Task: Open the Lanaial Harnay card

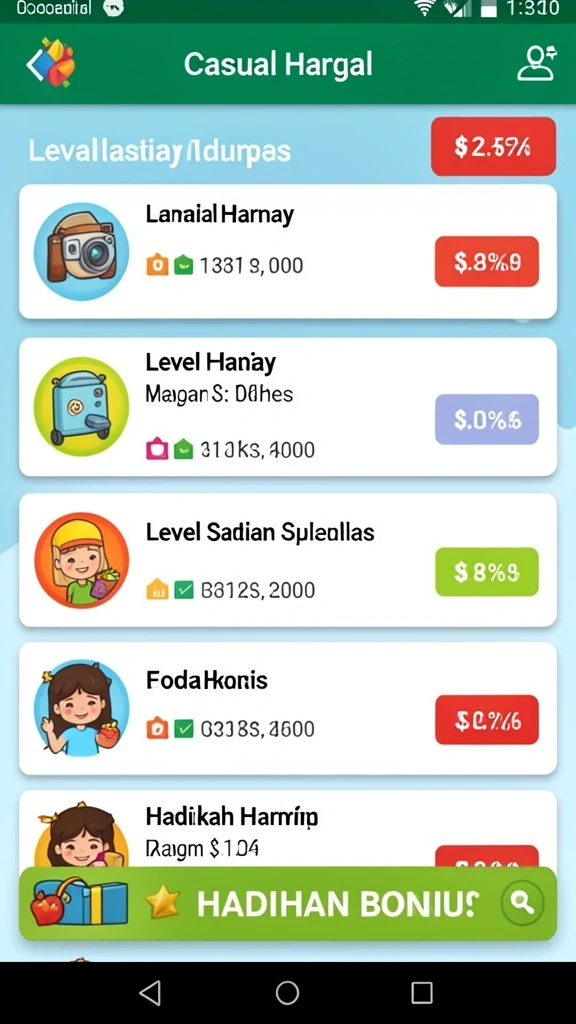Action: [x=287, y=251]
